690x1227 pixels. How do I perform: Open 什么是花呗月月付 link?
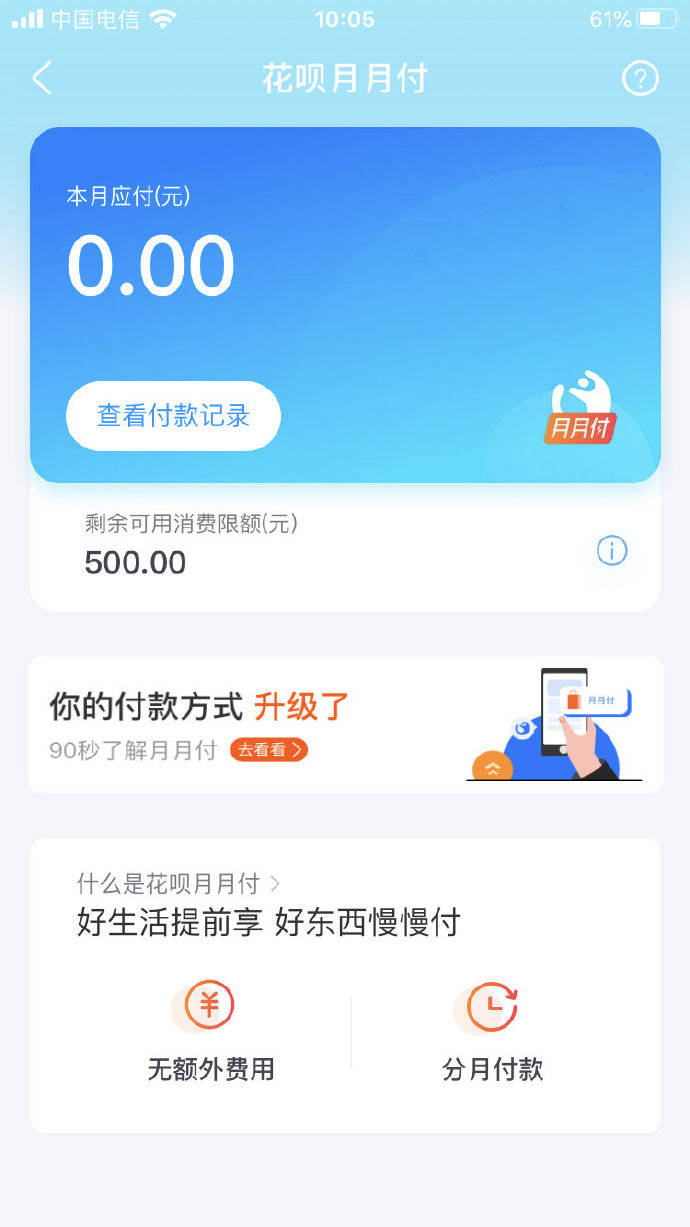coord(178,884)
